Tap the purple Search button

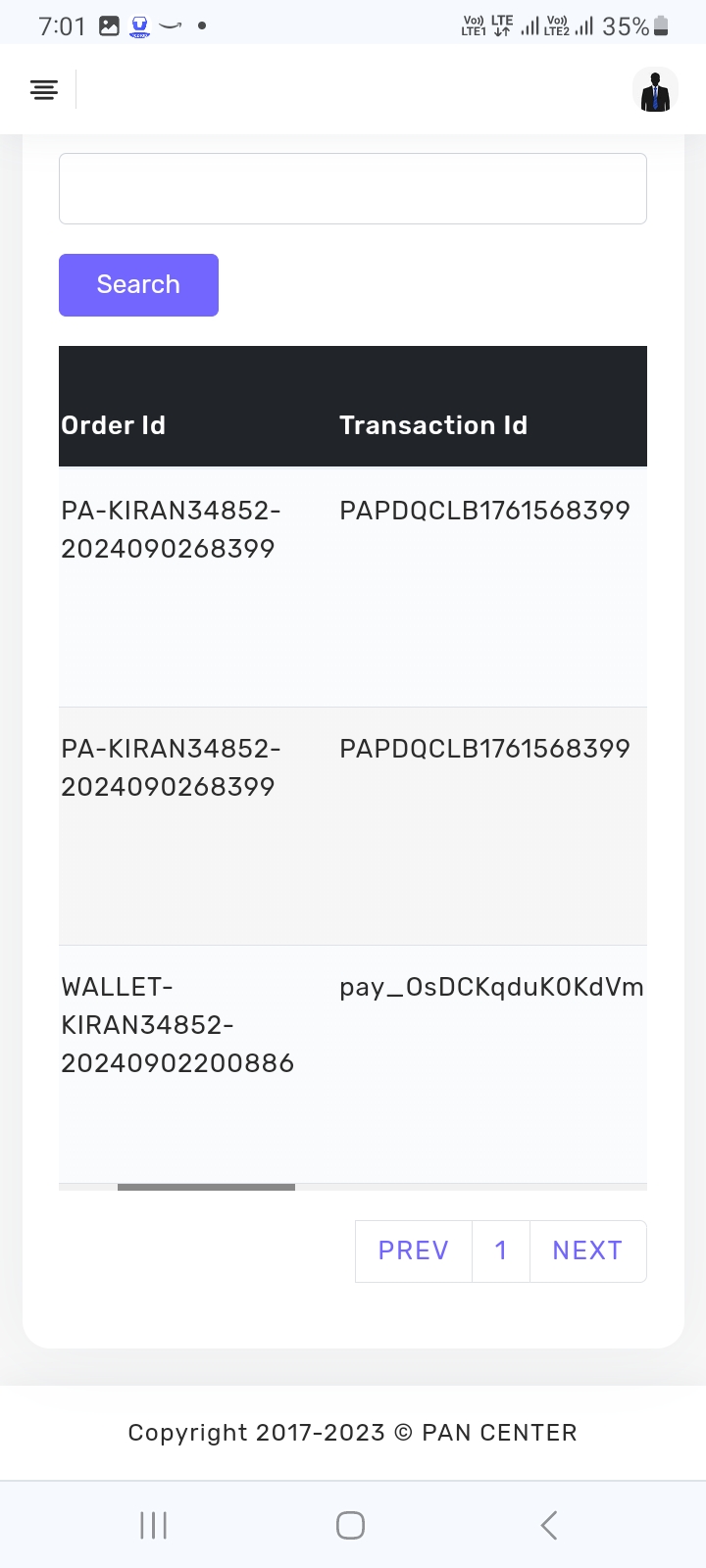point(138,285)
